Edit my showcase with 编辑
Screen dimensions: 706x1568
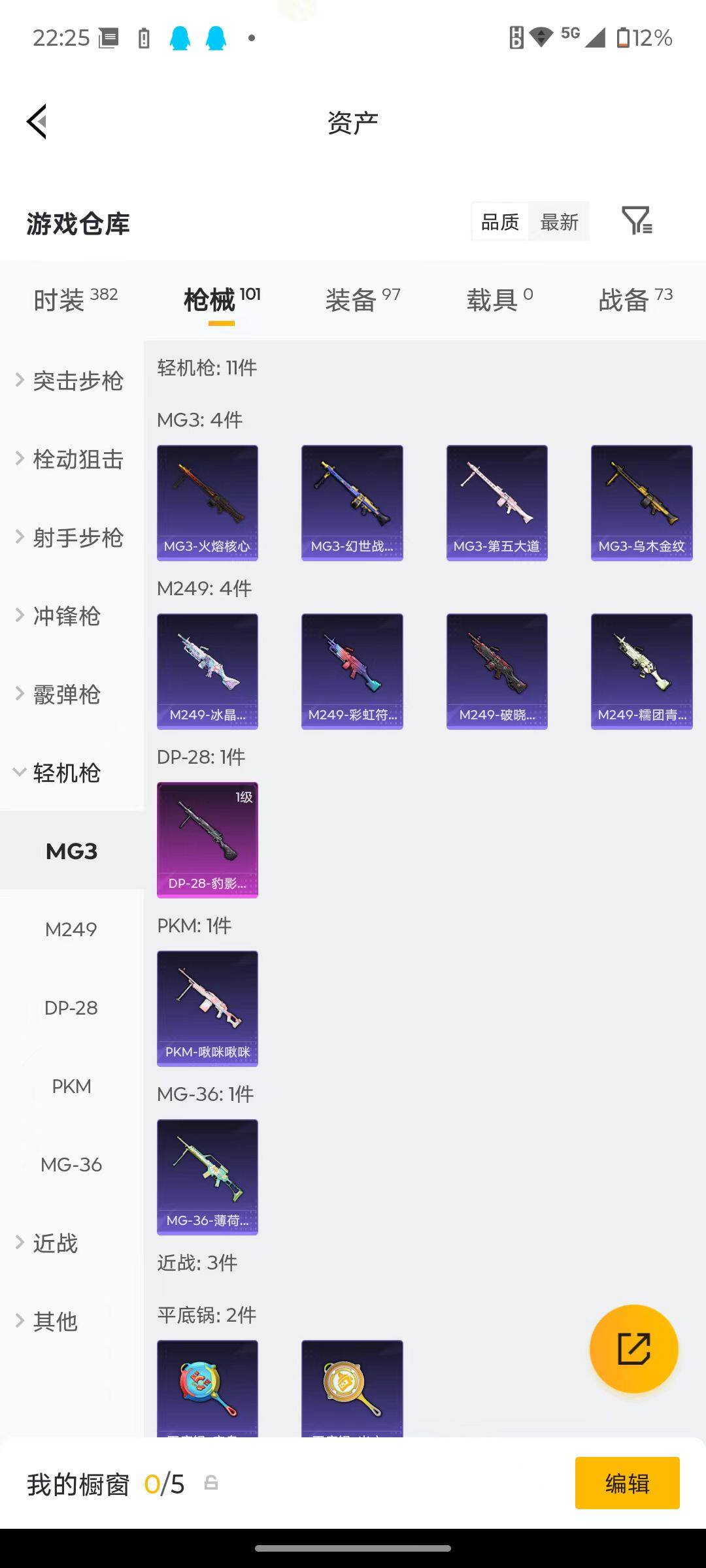pos(627,1483)
